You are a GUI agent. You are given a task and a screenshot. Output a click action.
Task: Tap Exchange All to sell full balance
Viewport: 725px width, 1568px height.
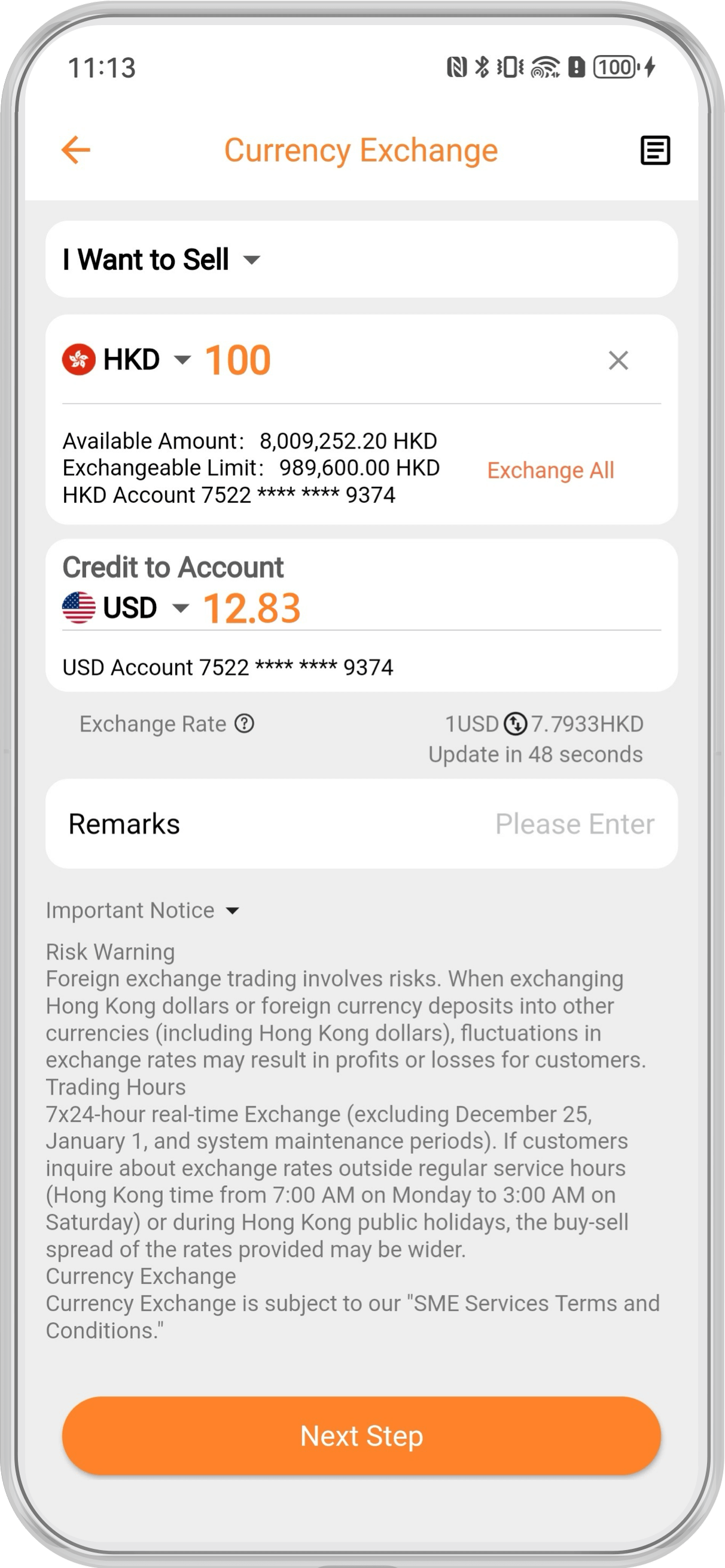coord(551,470)
